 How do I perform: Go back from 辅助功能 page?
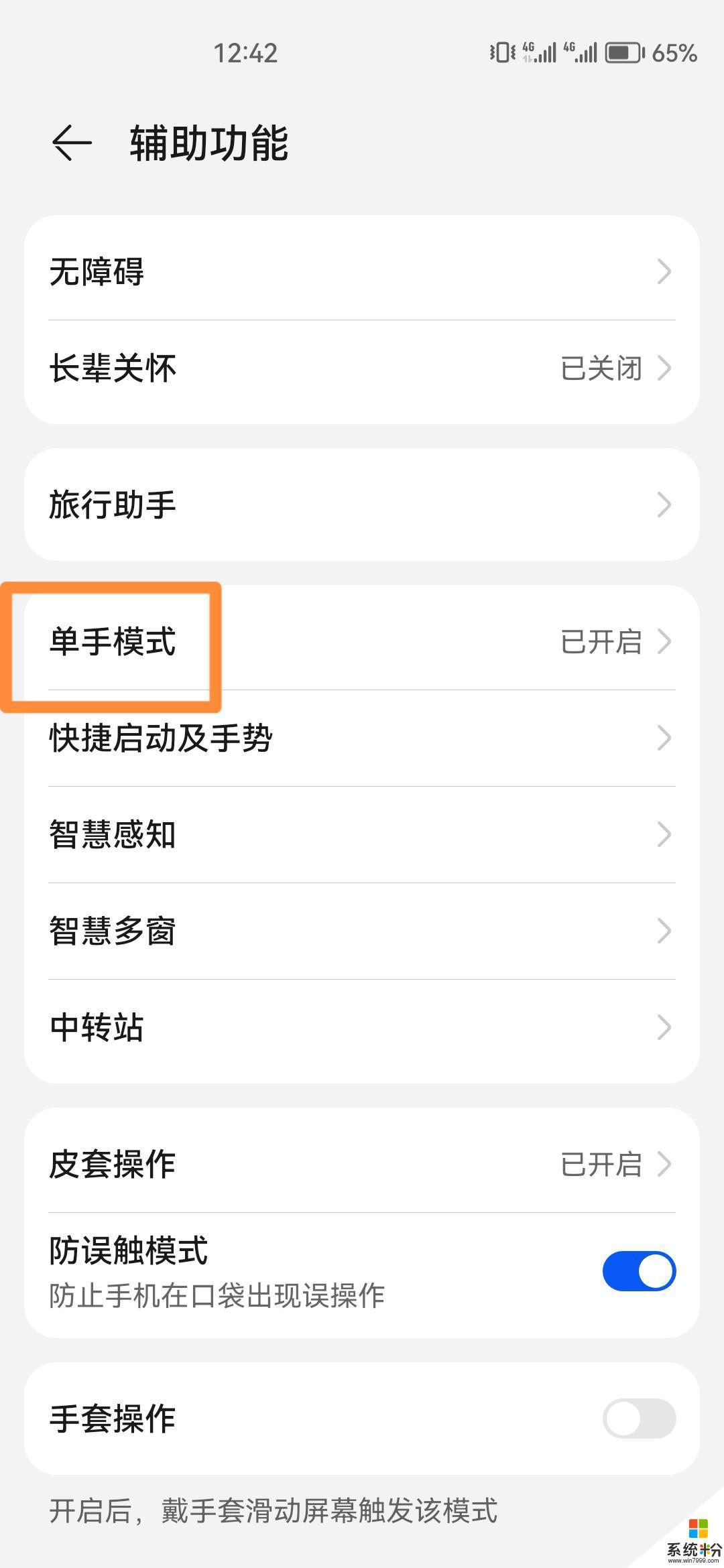(72, 143)
